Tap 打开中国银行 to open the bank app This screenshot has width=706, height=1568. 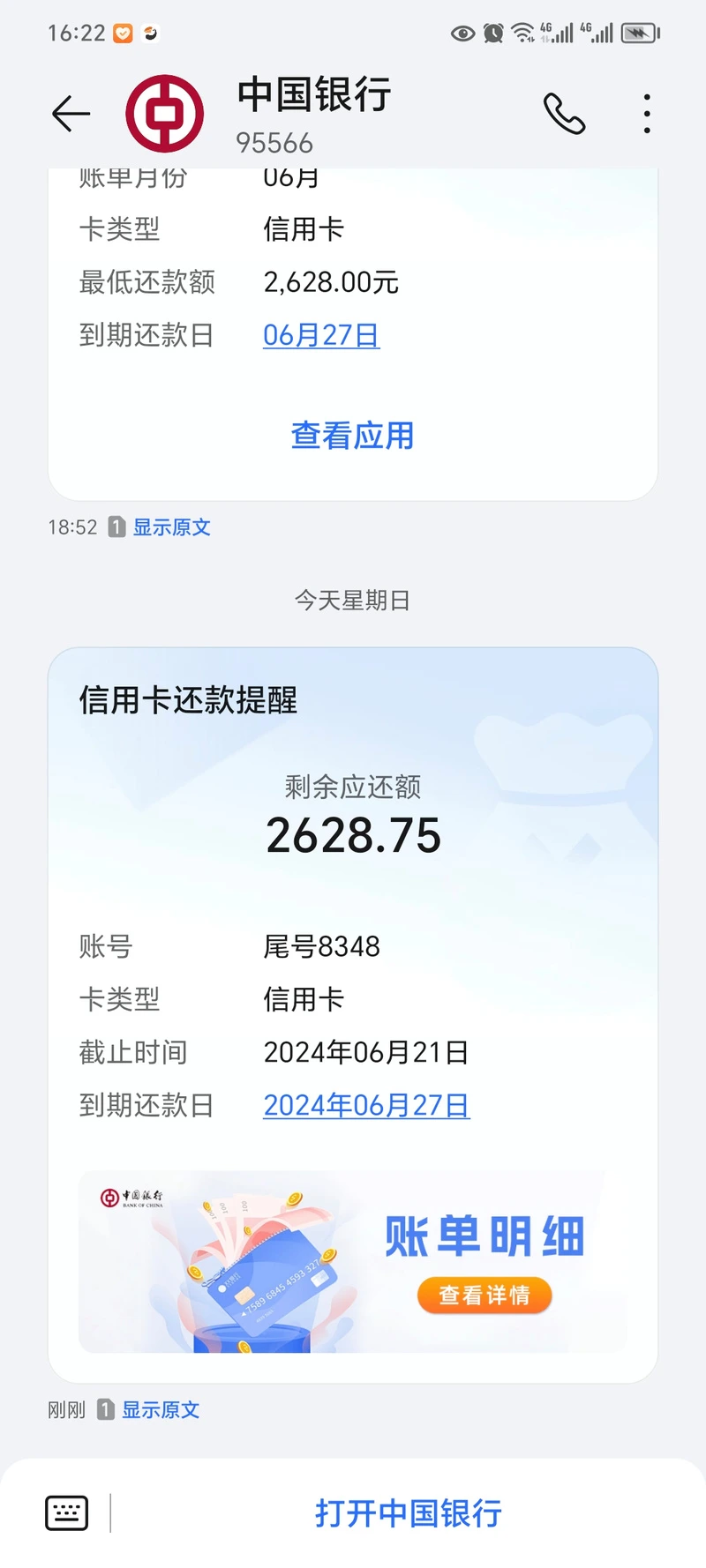click(408, 1513)
